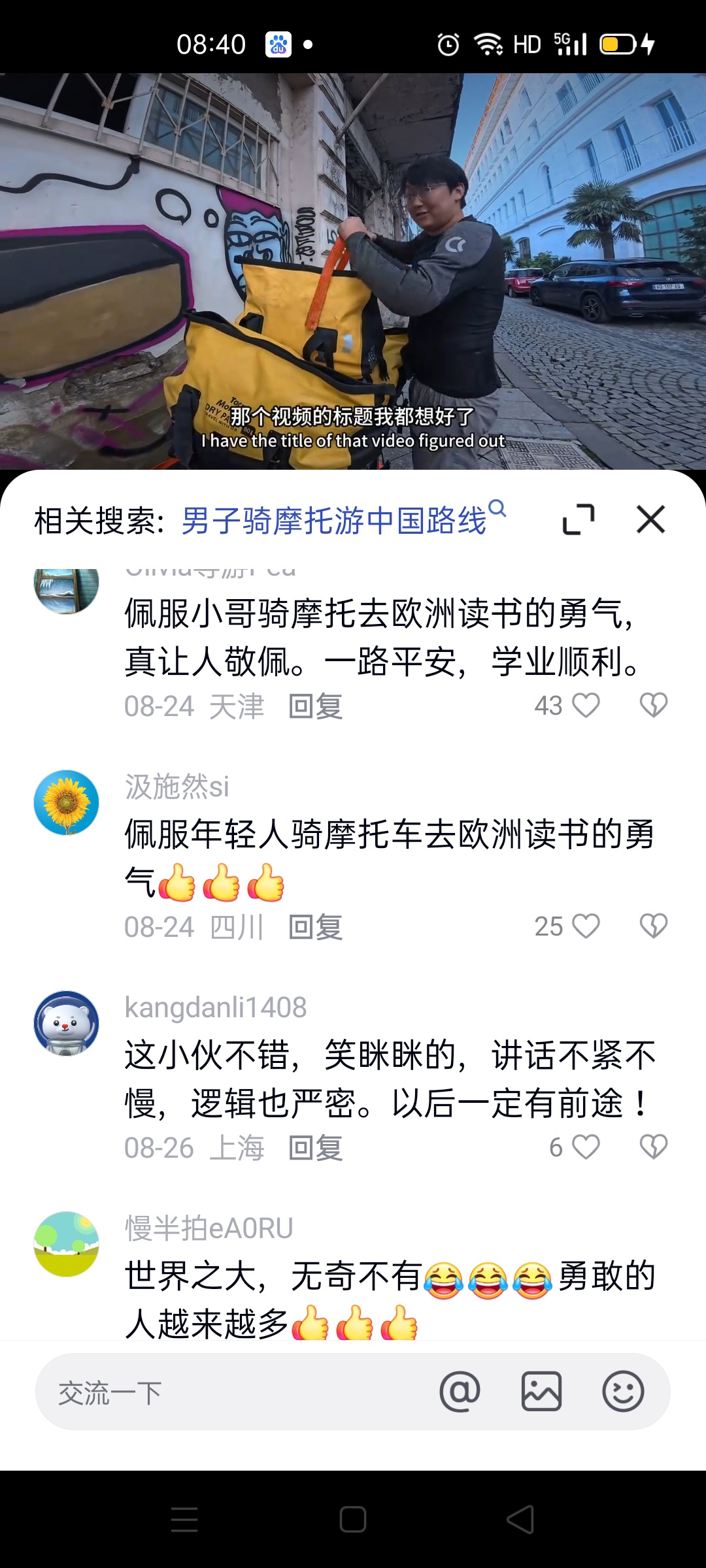
Task: Open �German施然si's sunflower avatar profile
Action: [67, 802]
